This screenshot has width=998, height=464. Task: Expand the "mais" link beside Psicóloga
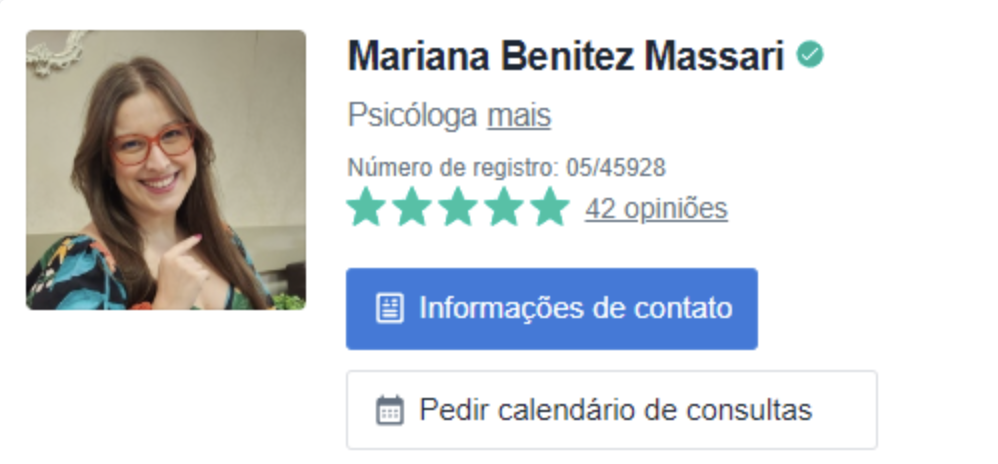pyautogui.click(x=518, y=116)
